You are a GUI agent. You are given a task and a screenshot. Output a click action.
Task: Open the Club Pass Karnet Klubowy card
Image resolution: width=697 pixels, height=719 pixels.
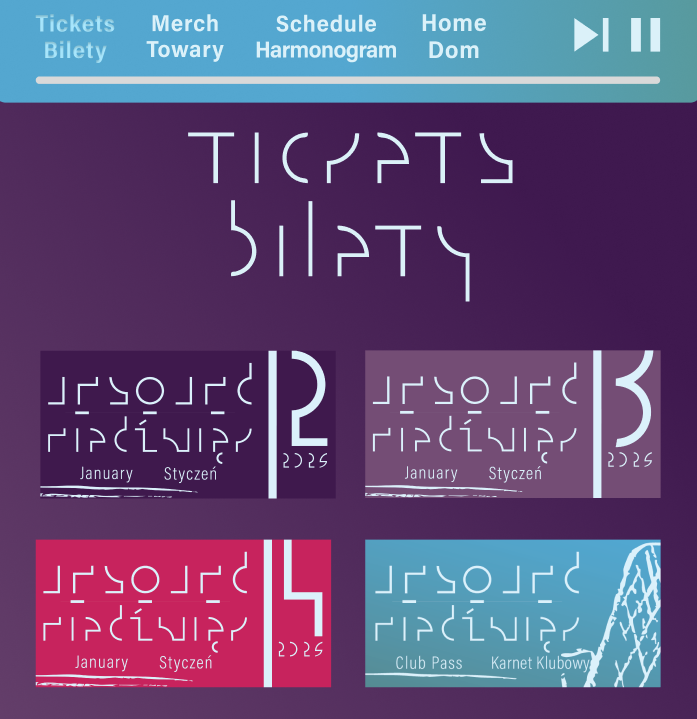512,612
